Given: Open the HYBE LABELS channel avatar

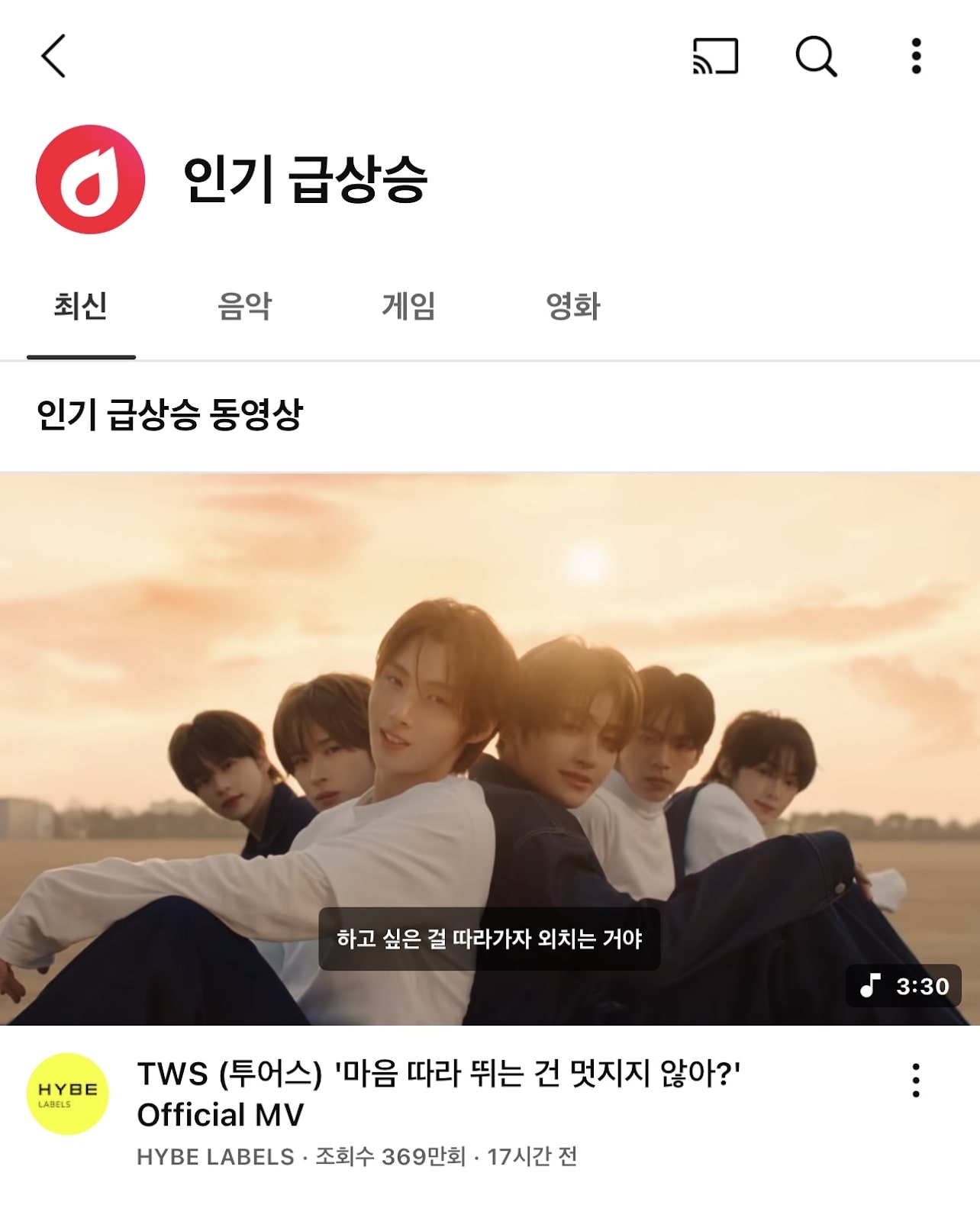Looking at the screenshot, I should click(x=67, y=1094).
